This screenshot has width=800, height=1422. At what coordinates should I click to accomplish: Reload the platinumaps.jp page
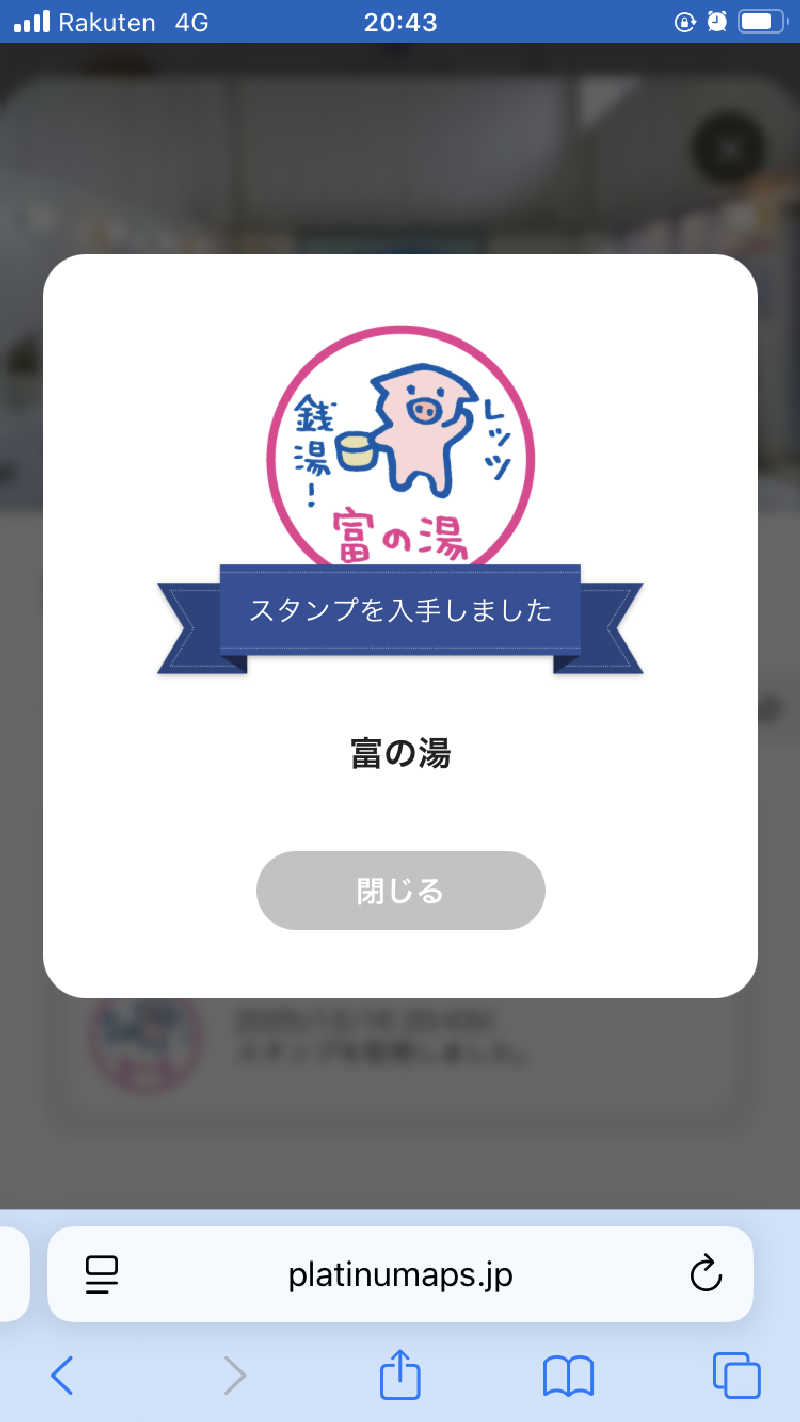pyautogui.click(x=707, y=1274)
